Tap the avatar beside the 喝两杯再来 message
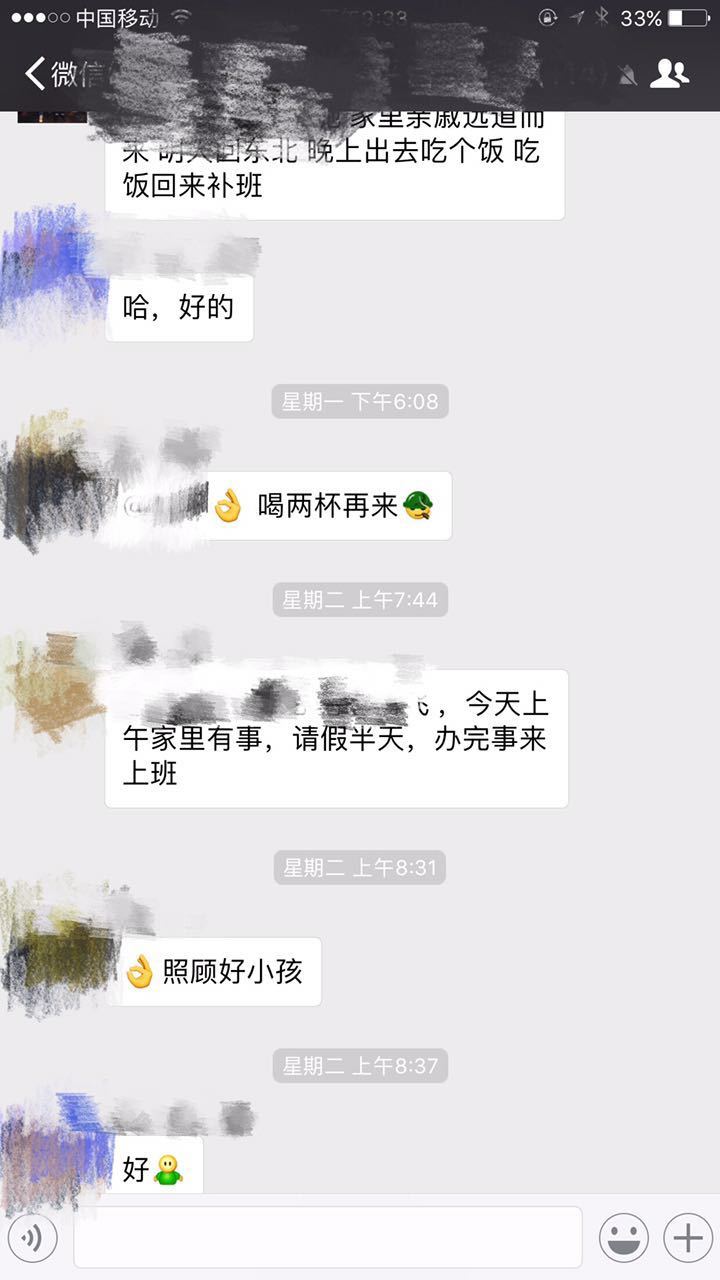 click(x=52, y=482)
